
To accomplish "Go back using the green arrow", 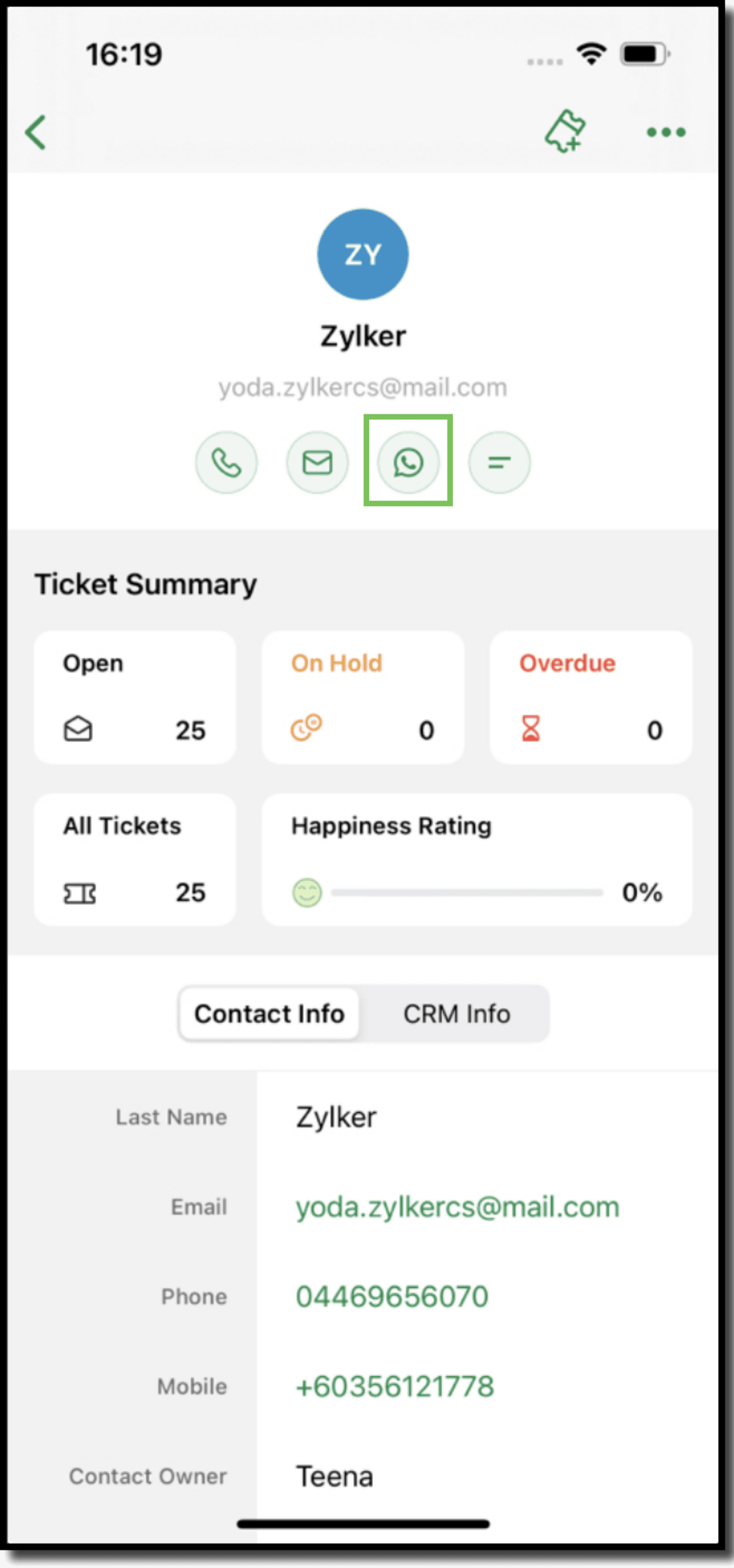I will (36, 132).
